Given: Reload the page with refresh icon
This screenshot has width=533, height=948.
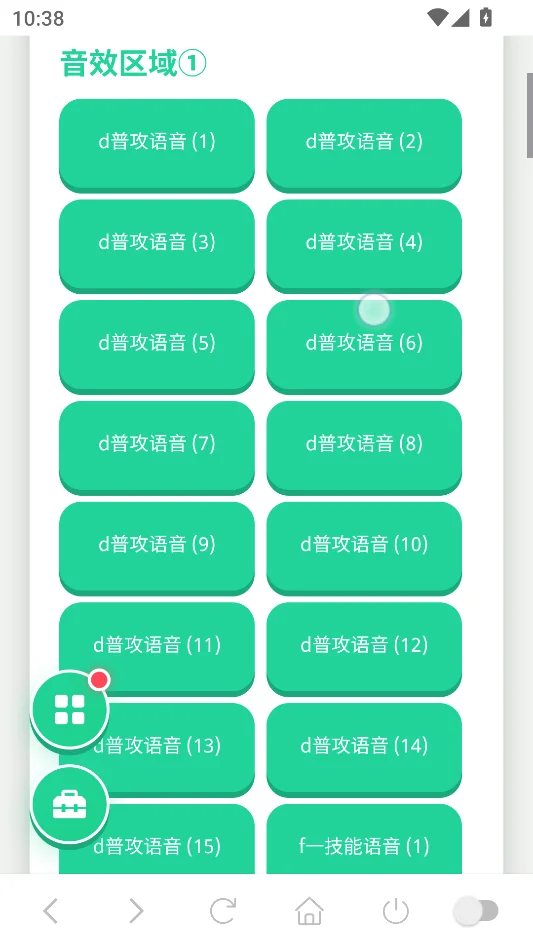Looking at the screenshot, I should point(223,911).
